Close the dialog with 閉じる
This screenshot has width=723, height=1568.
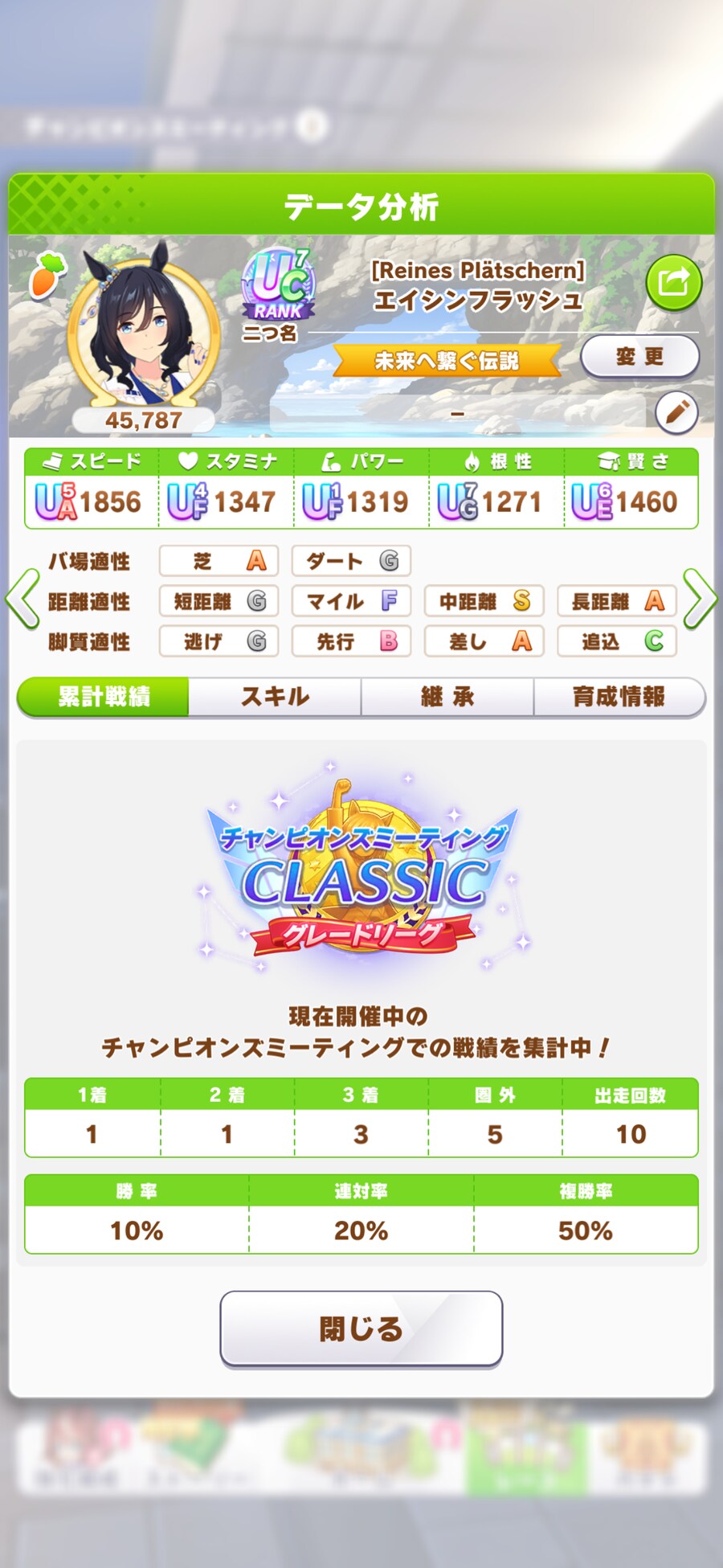click(x=361, y=1329)
